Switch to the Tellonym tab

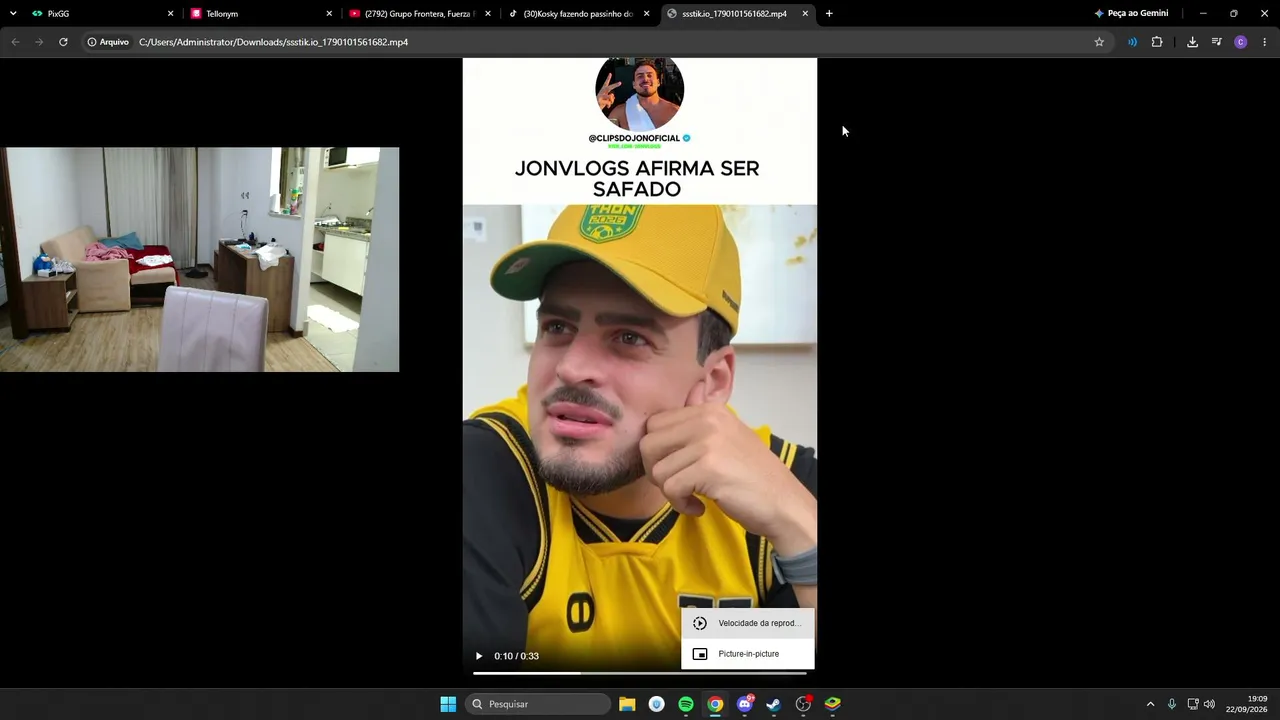pos(260,14)
